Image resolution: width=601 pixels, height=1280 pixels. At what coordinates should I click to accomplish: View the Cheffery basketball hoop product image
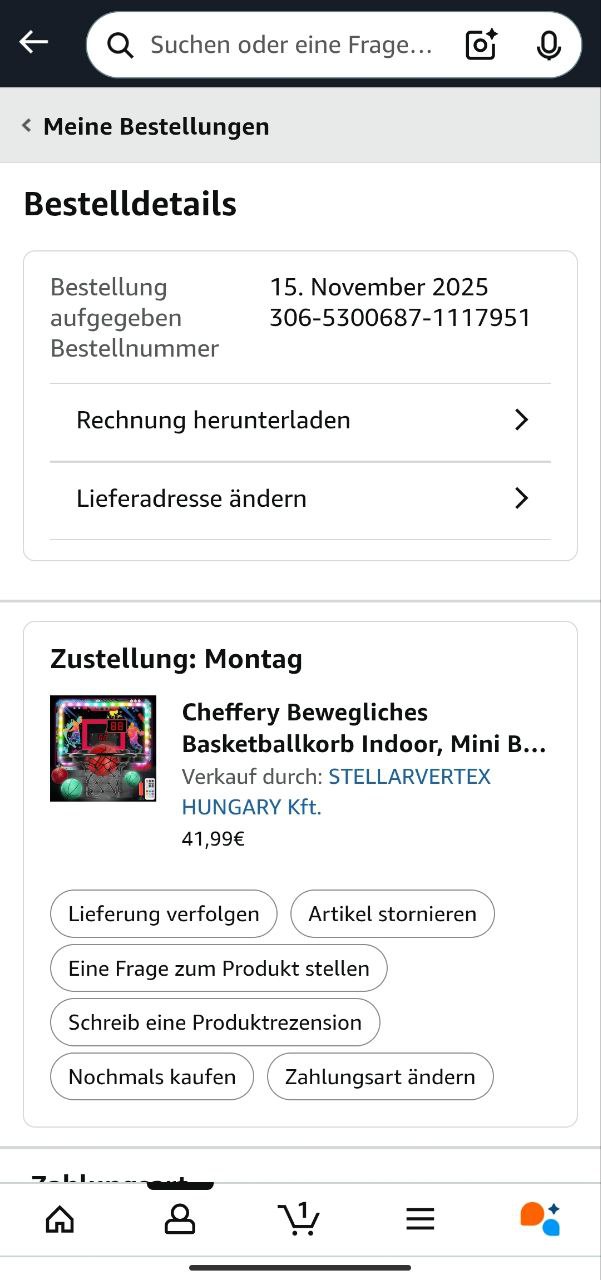tap(103, 748)
